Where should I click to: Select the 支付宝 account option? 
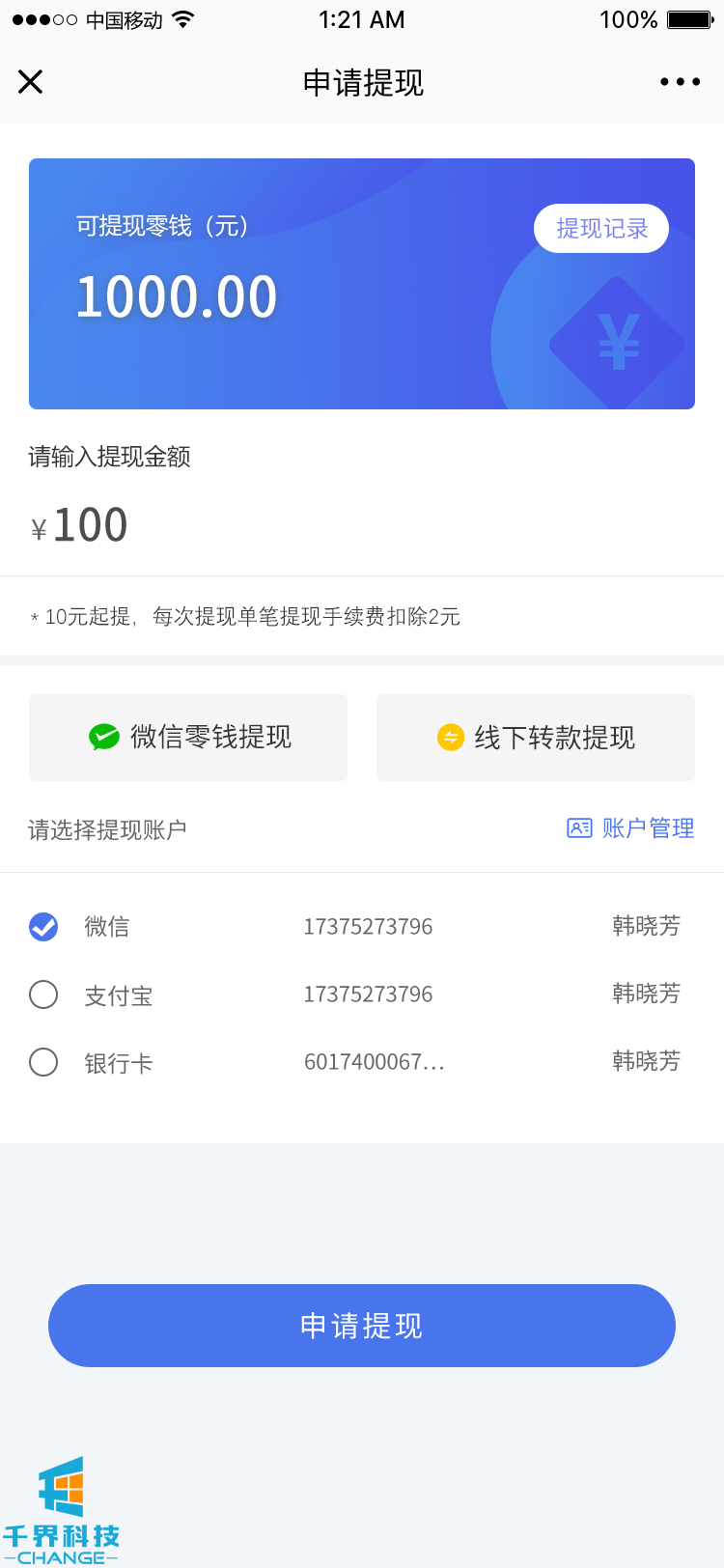[43, 994]
